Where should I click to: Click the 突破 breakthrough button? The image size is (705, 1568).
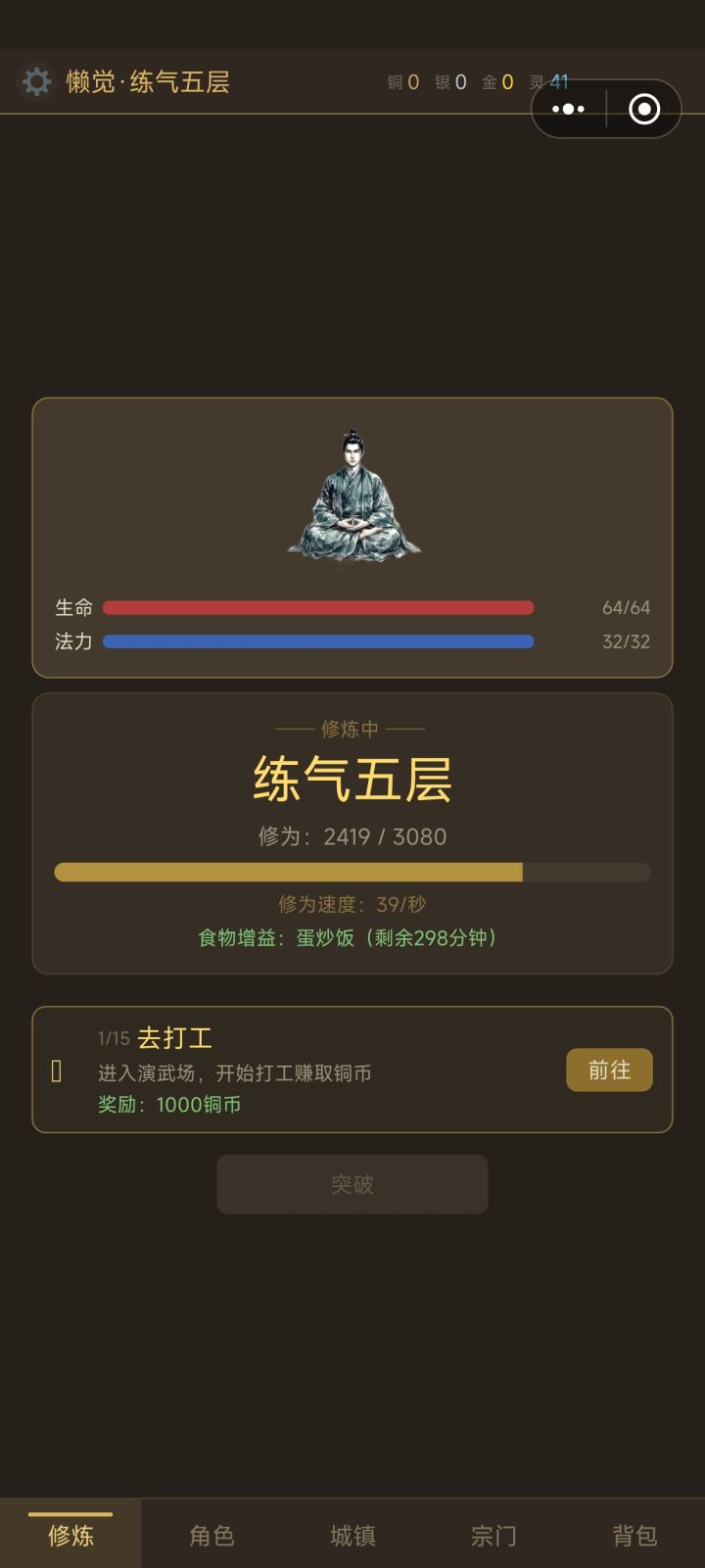352,1184
